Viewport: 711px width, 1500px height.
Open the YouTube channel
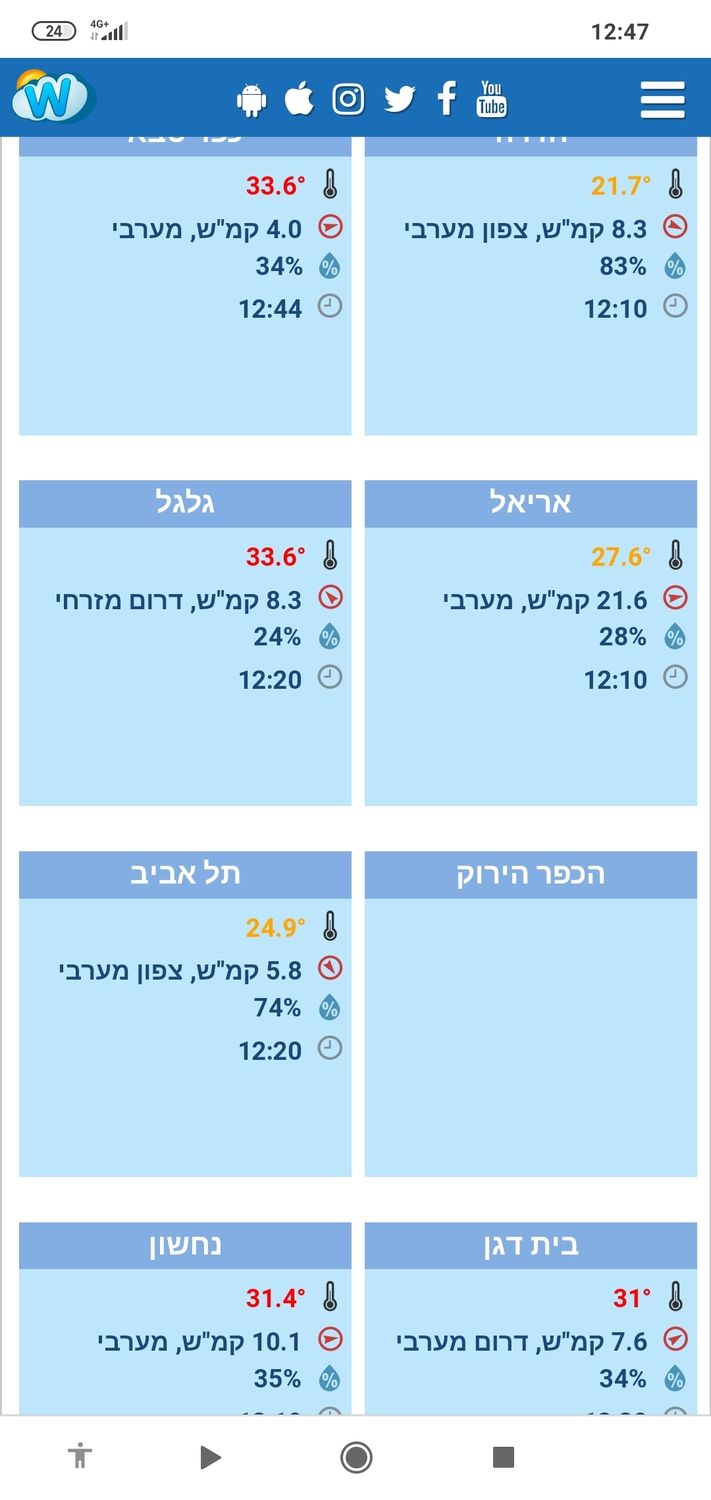click(491, 99)
